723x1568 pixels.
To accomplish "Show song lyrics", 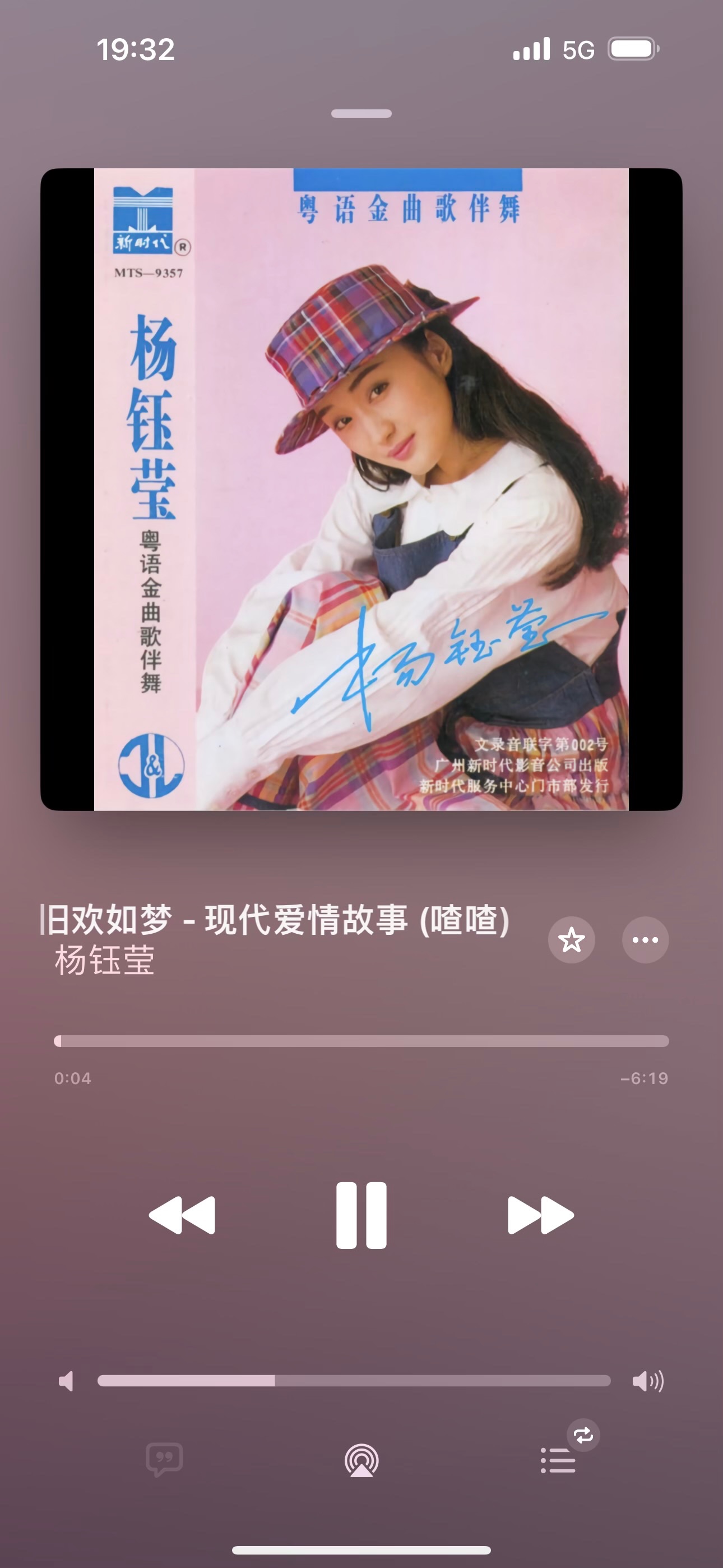I will 164,1460.
